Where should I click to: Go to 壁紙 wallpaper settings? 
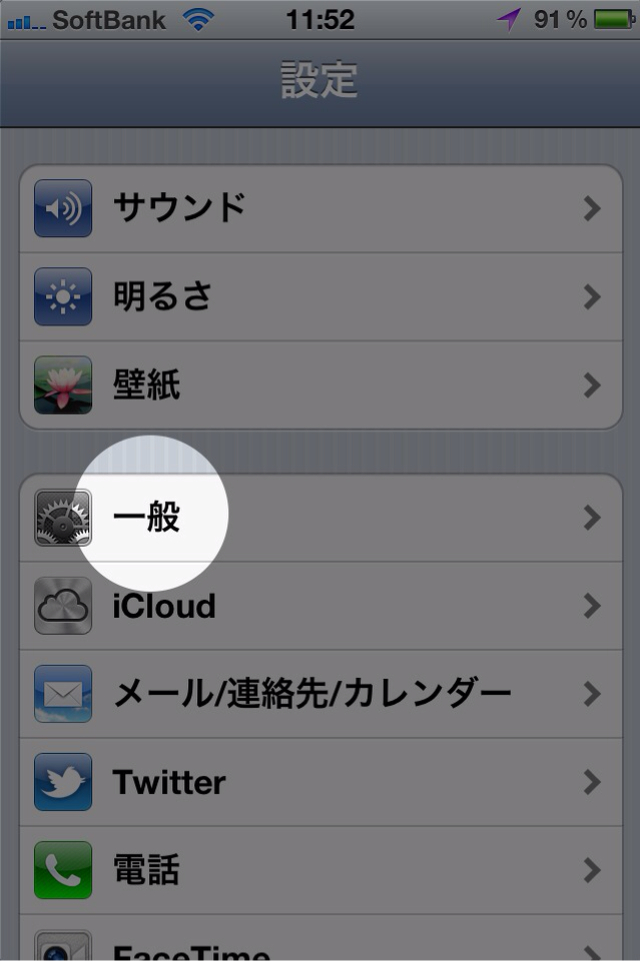tap(320, 384)
